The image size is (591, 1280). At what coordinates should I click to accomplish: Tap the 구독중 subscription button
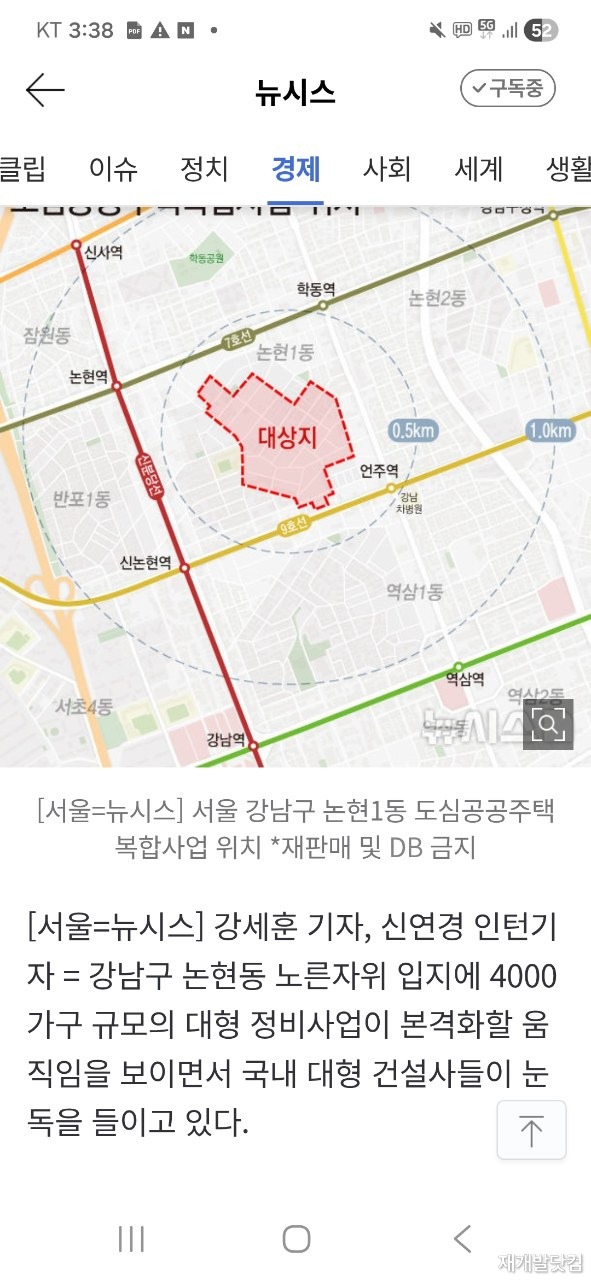coord(508,88)
